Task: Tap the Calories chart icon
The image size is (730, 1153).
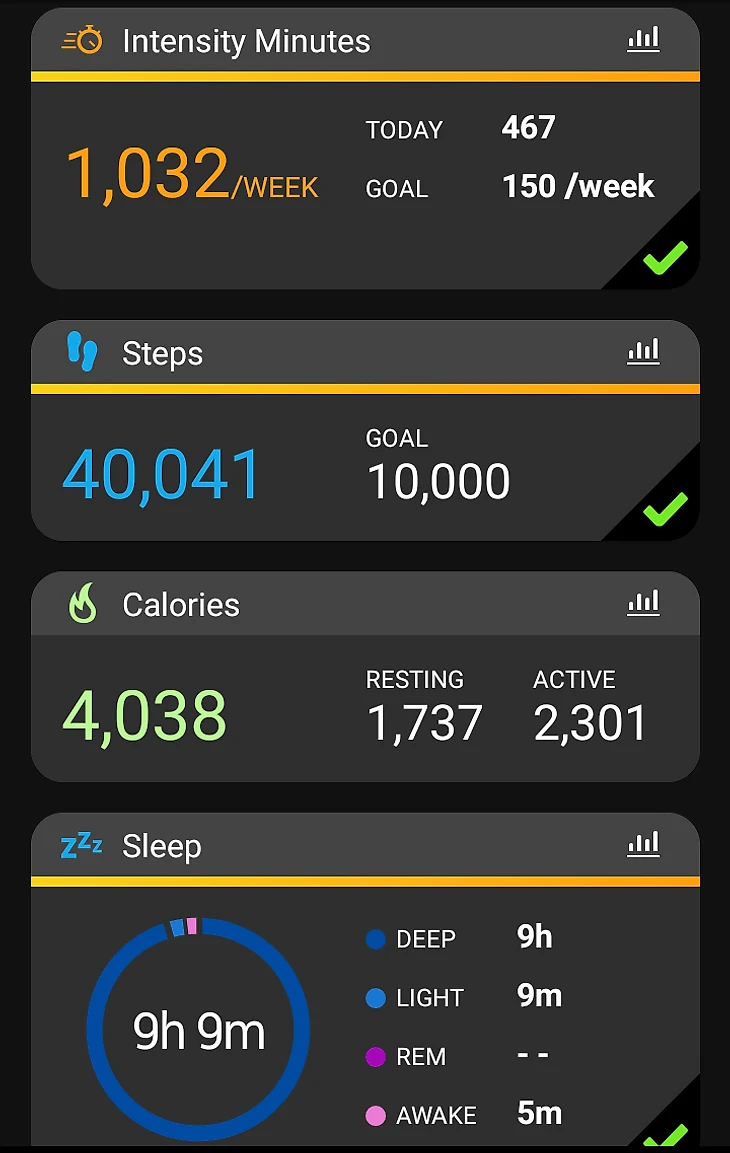Action: coord(643,602)
